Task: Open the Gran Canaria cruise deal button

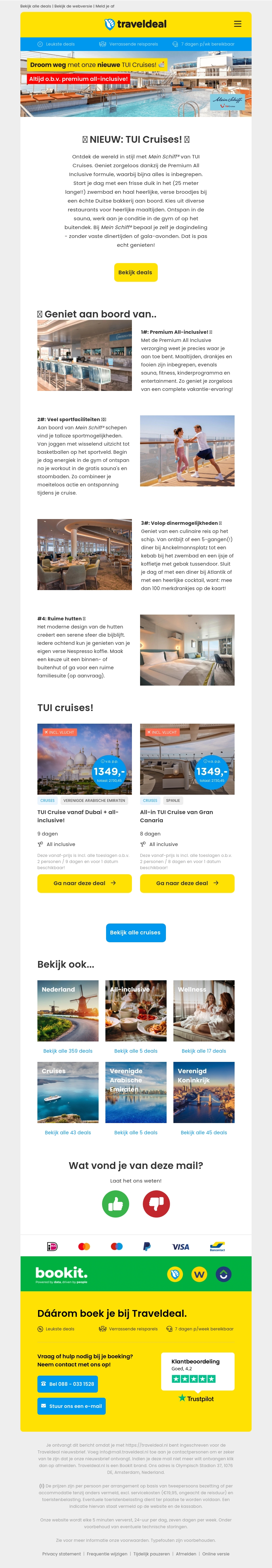Action: [x=187, y=883]
